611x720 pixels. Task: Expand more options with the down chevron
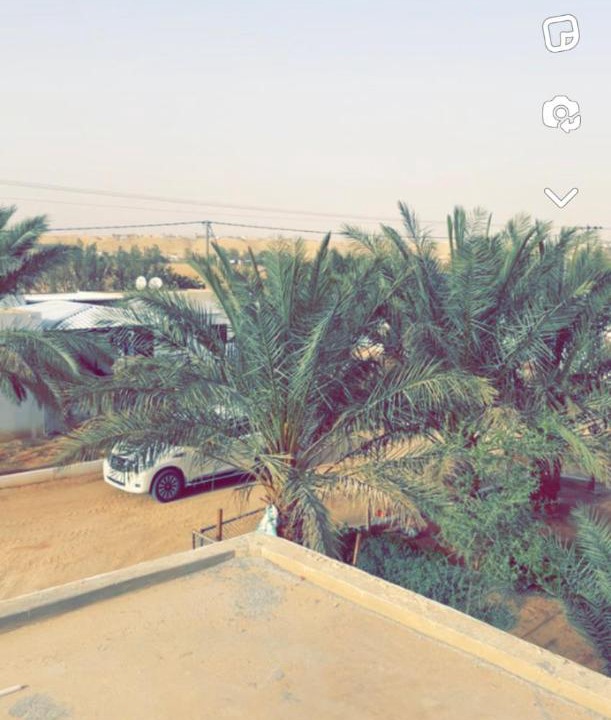[561, 197]
